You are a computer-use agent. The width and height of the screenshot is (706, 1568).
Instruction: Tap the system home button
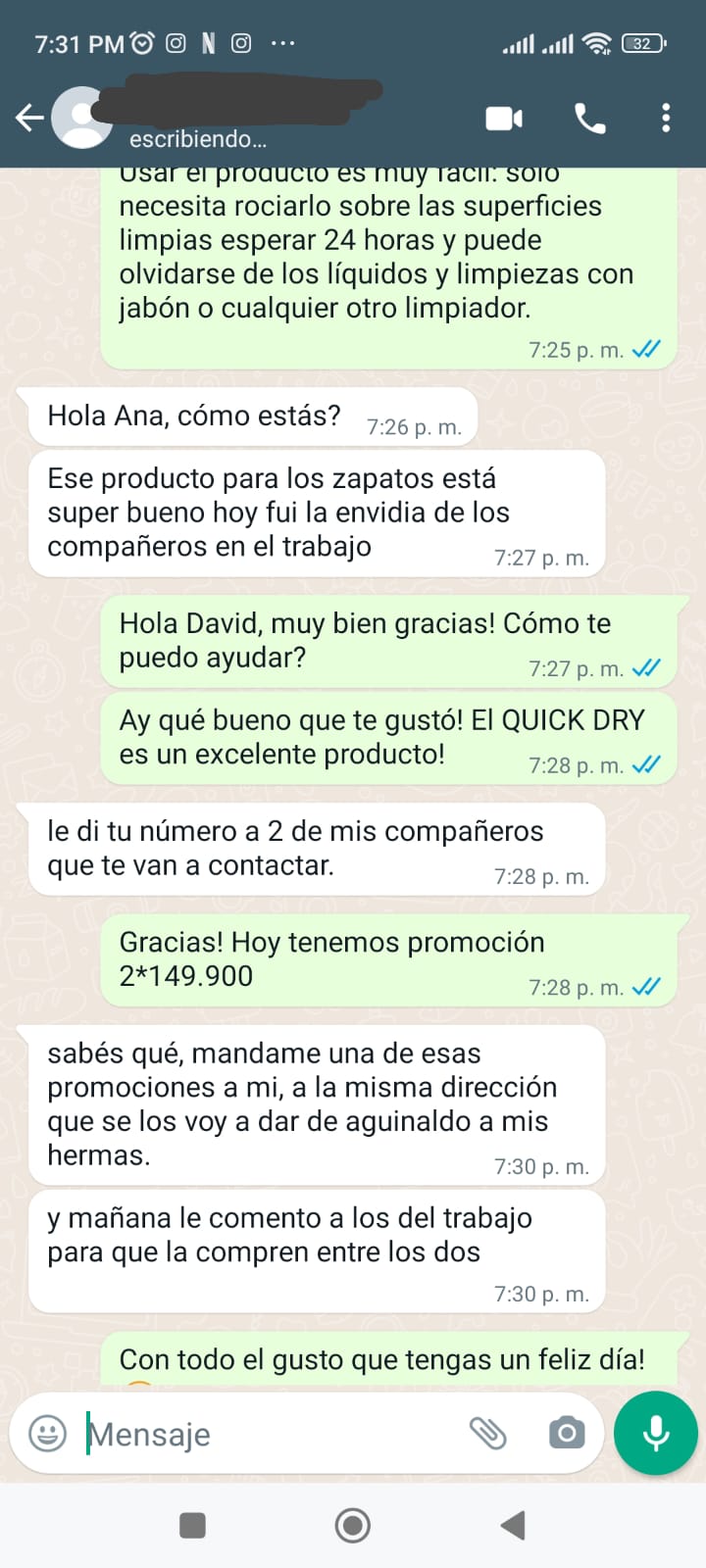(x=353, y=1525)
